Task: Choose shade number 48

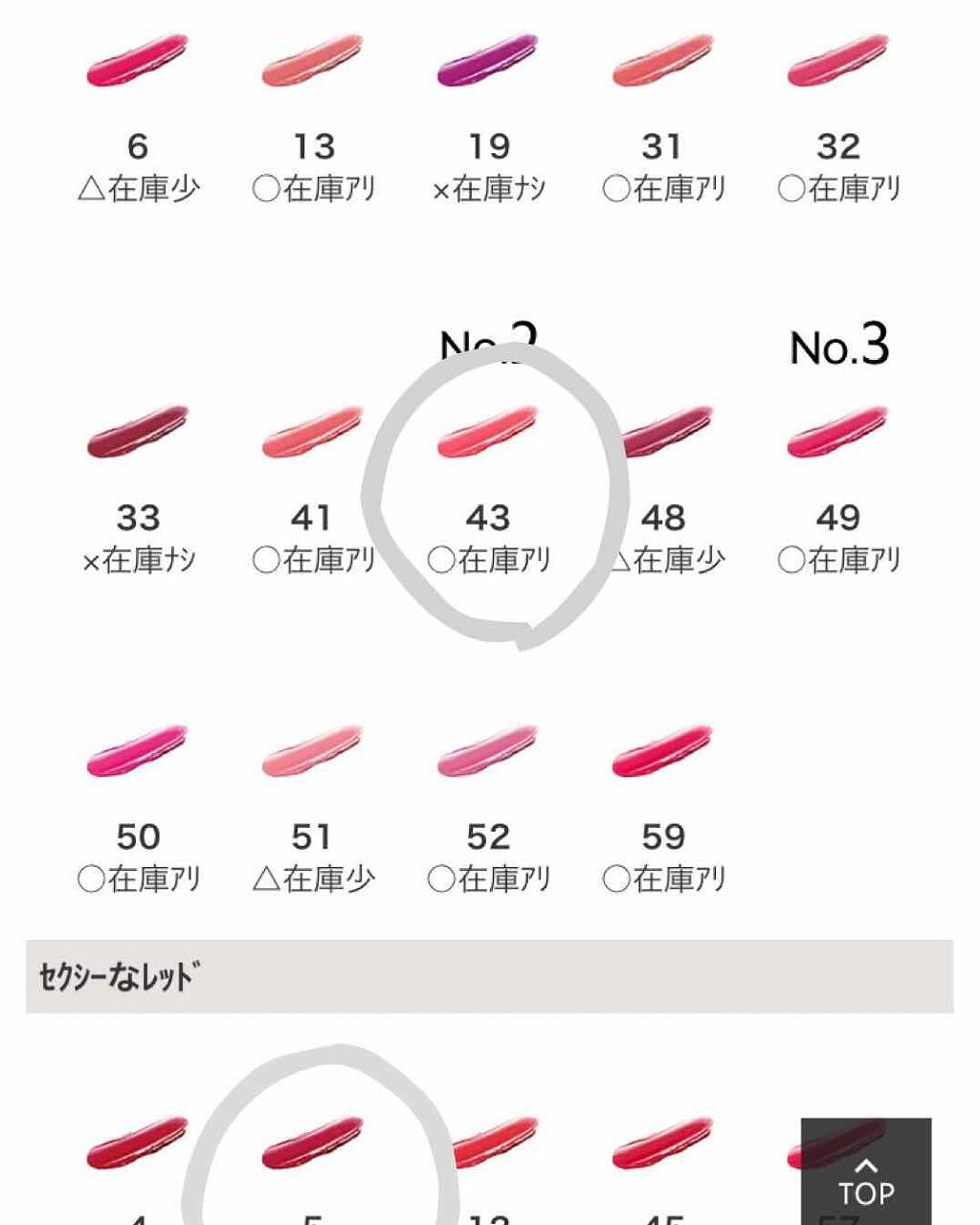Action: point(662,433)
